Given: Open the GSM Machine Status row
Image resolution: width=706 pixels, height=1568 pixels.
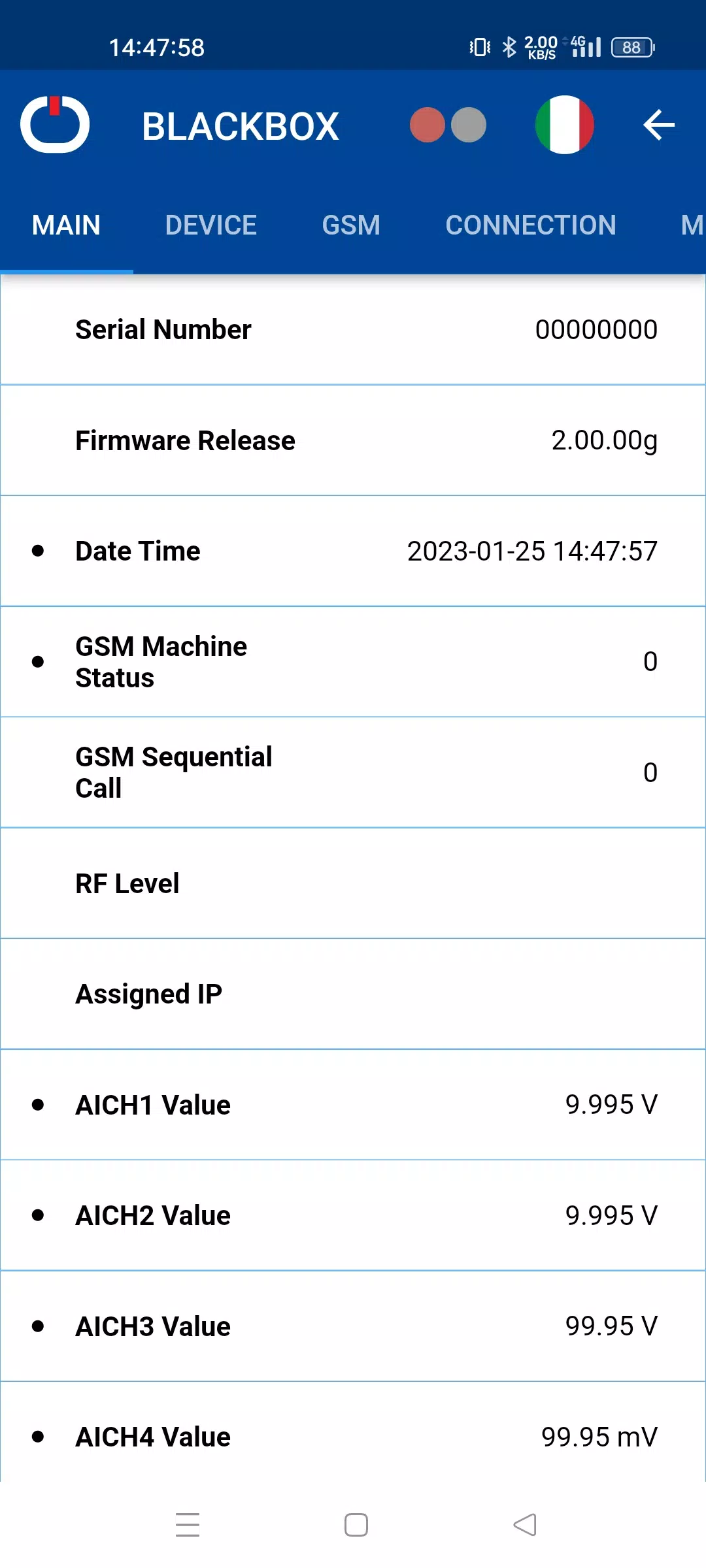Looking at the screenshot, I should [x=353, y=662].
